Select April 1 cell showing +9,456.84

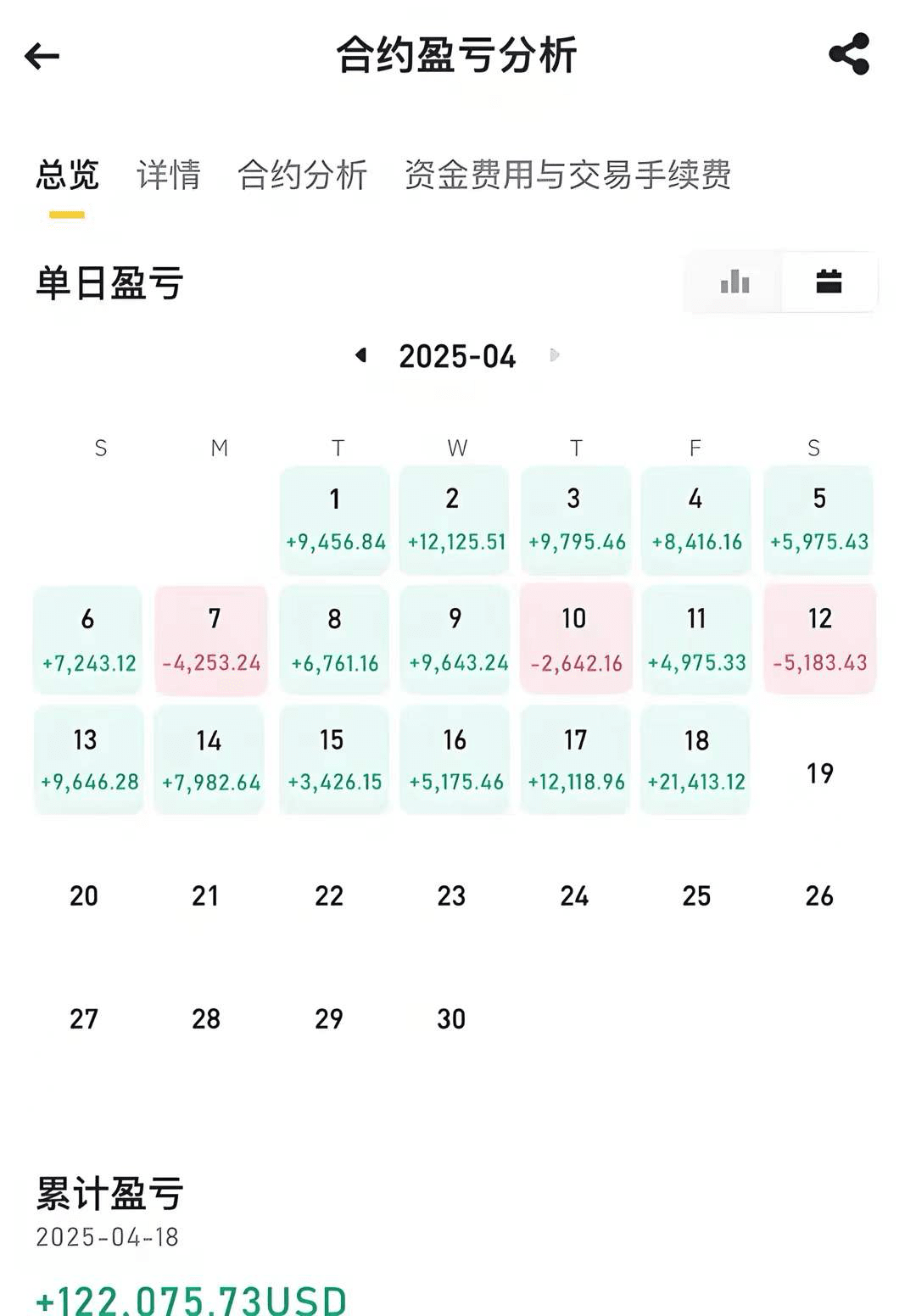coord(334,518)
